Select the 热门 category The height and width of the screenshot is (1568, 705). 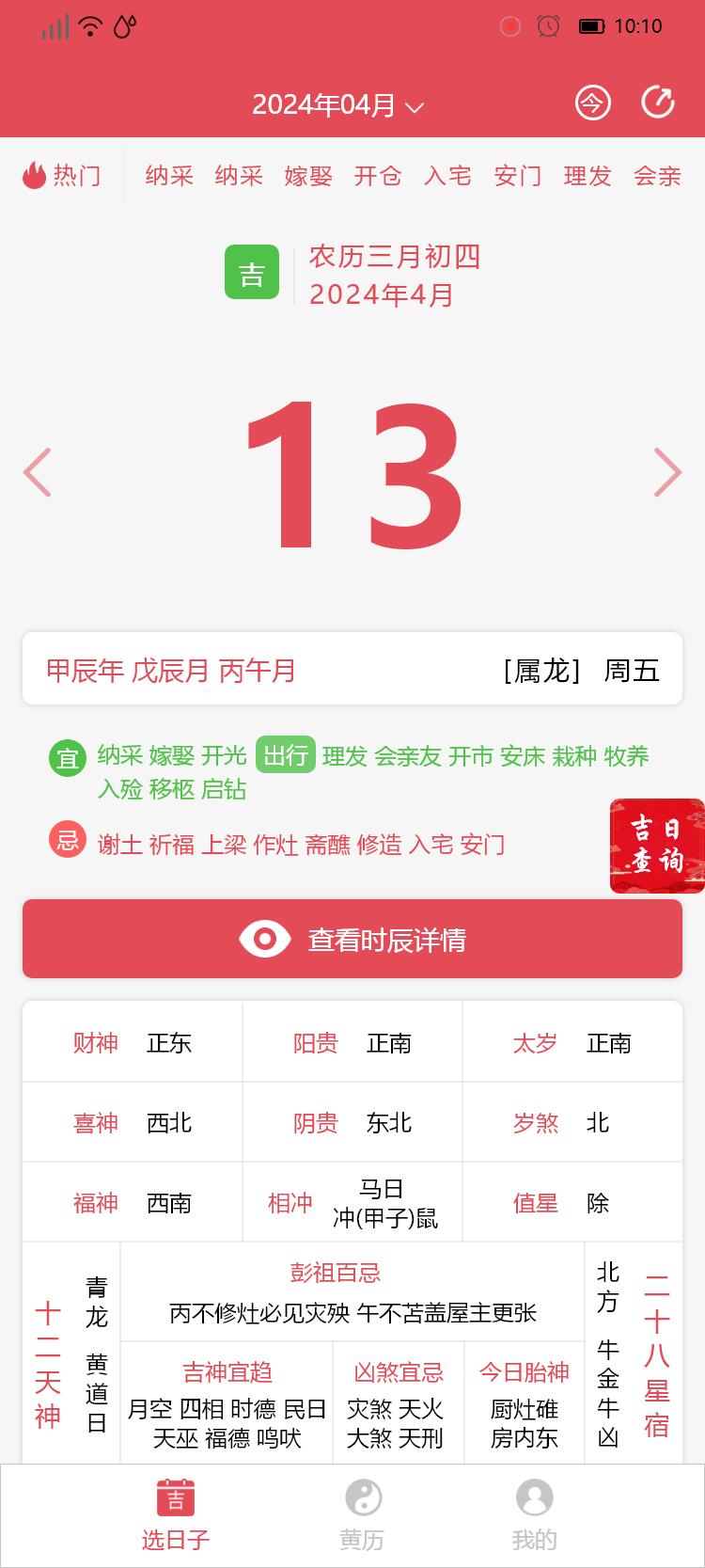[x=62, y=176]
